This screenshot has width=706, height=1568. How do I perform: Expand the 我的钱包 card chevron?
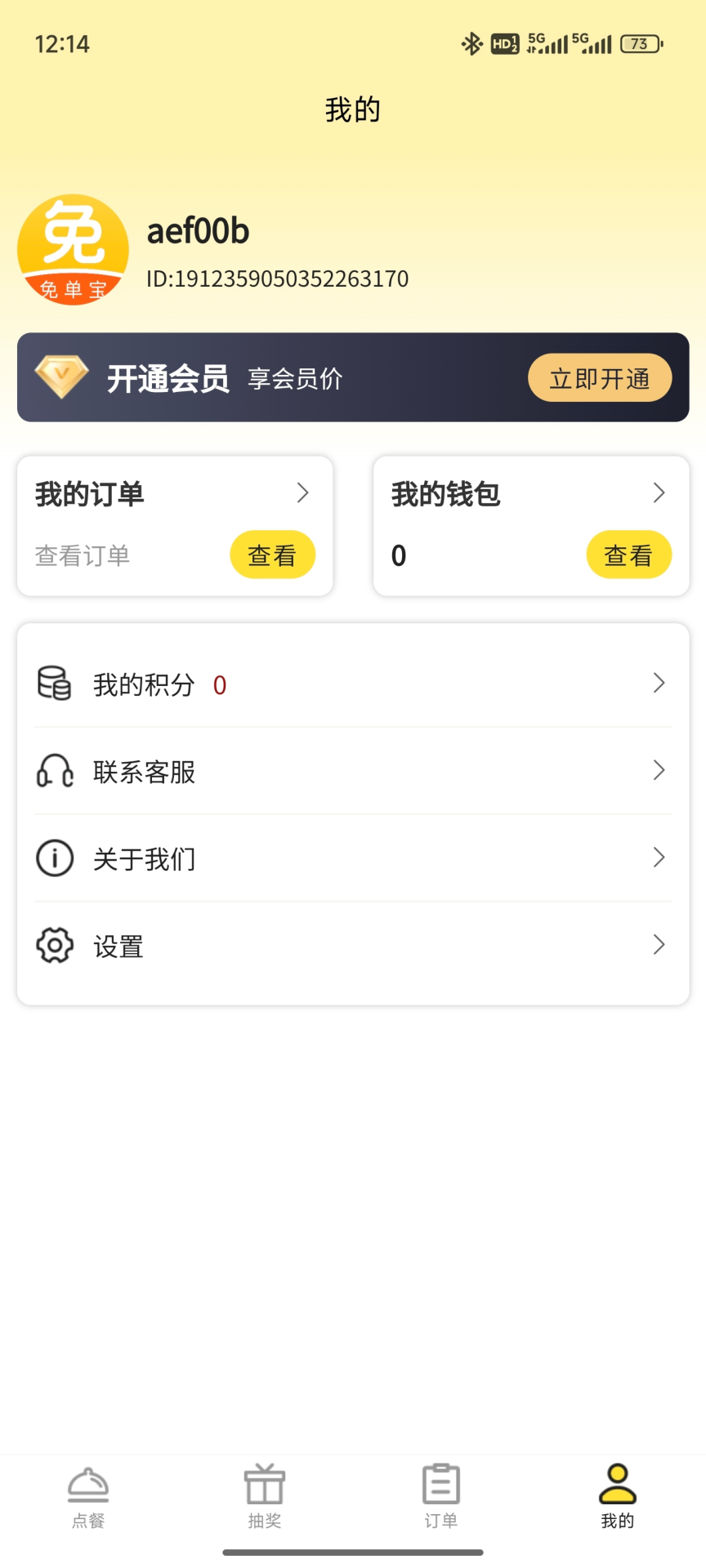coord(659,493)
